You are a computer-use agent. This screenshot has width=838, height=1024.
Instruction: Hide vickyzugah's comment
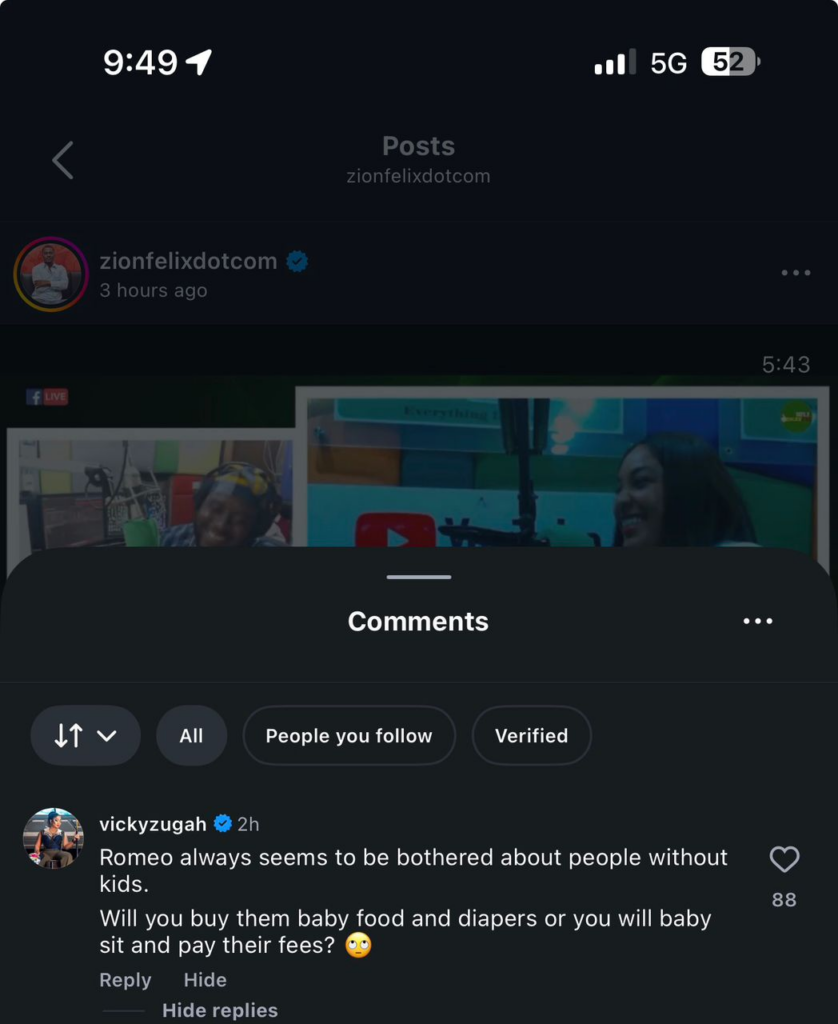tap(205, 980)
